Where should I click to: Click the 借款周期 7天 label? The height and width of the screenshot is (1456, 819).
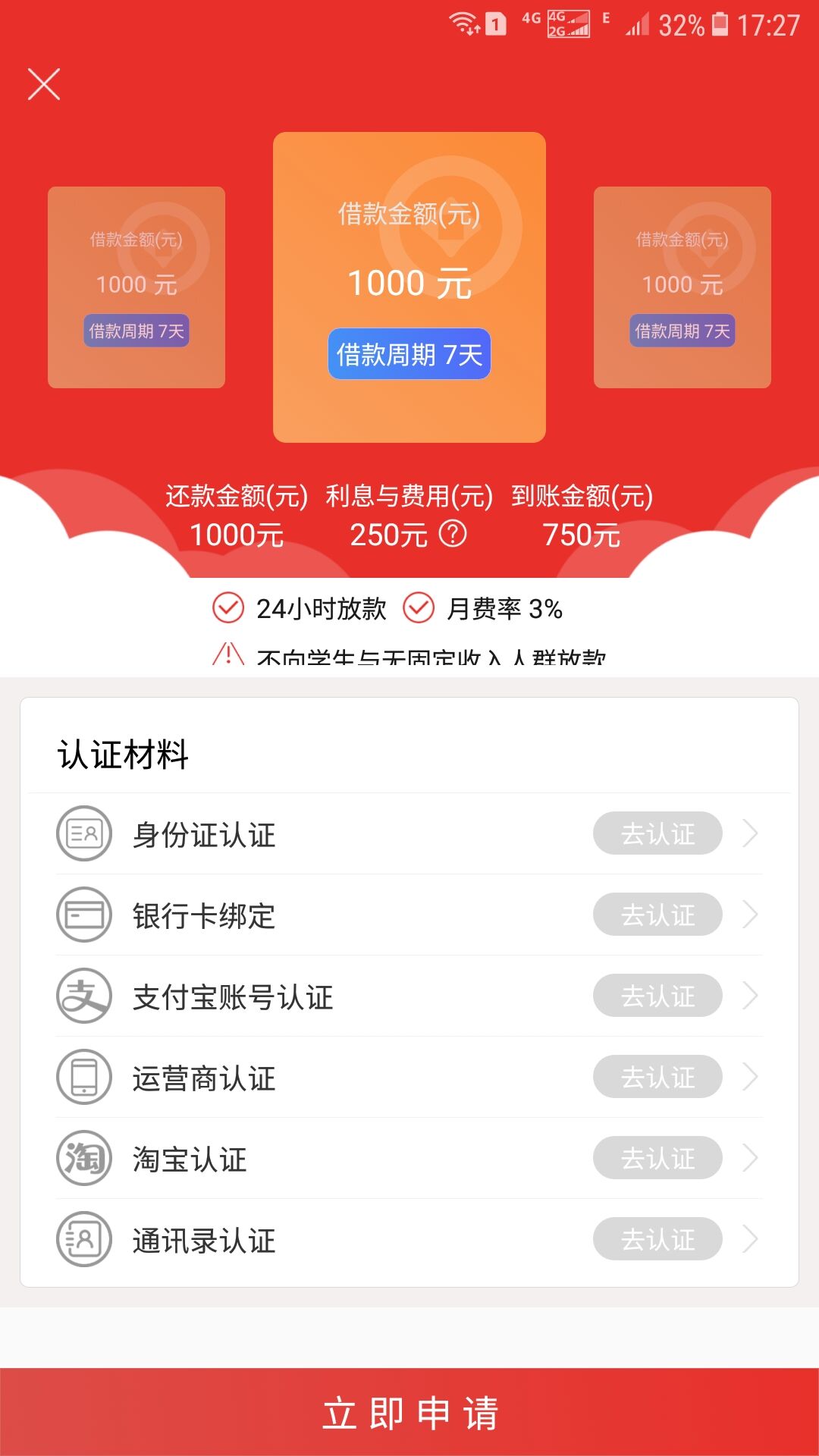pyautogui.click(x=409, y=354)
